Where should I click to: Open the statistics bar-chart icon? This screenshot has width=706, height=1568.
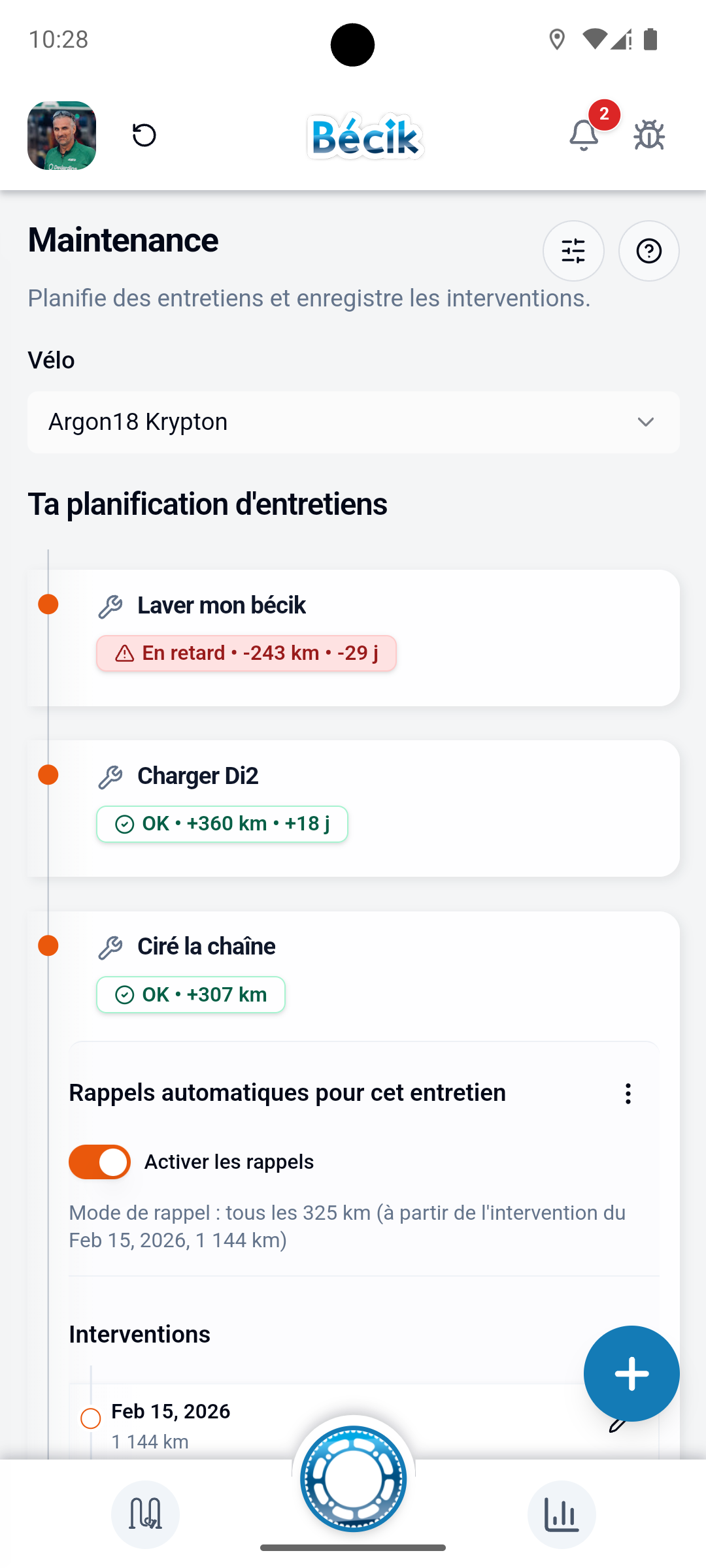tap(561, 1514)
